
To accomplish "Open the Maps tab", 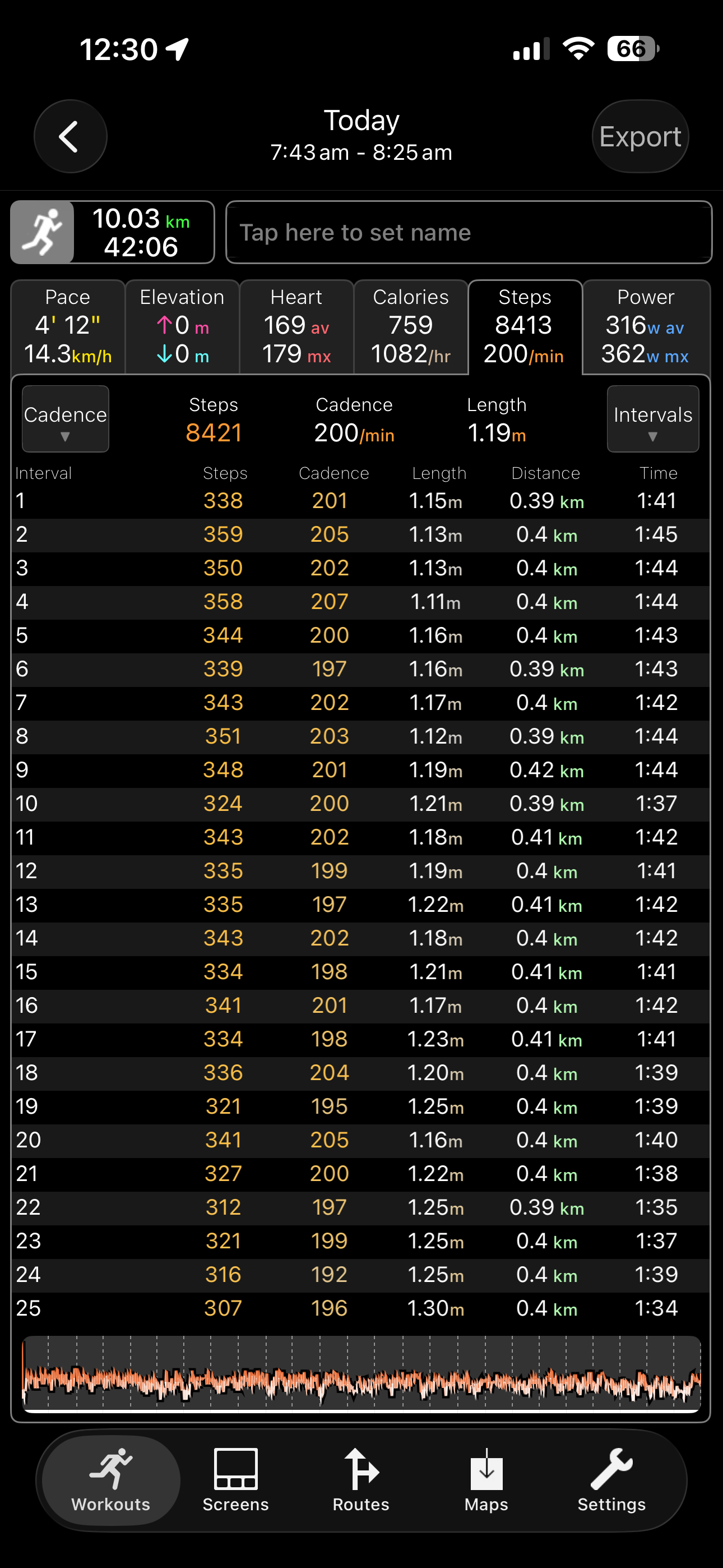I will pos(486,1480).
